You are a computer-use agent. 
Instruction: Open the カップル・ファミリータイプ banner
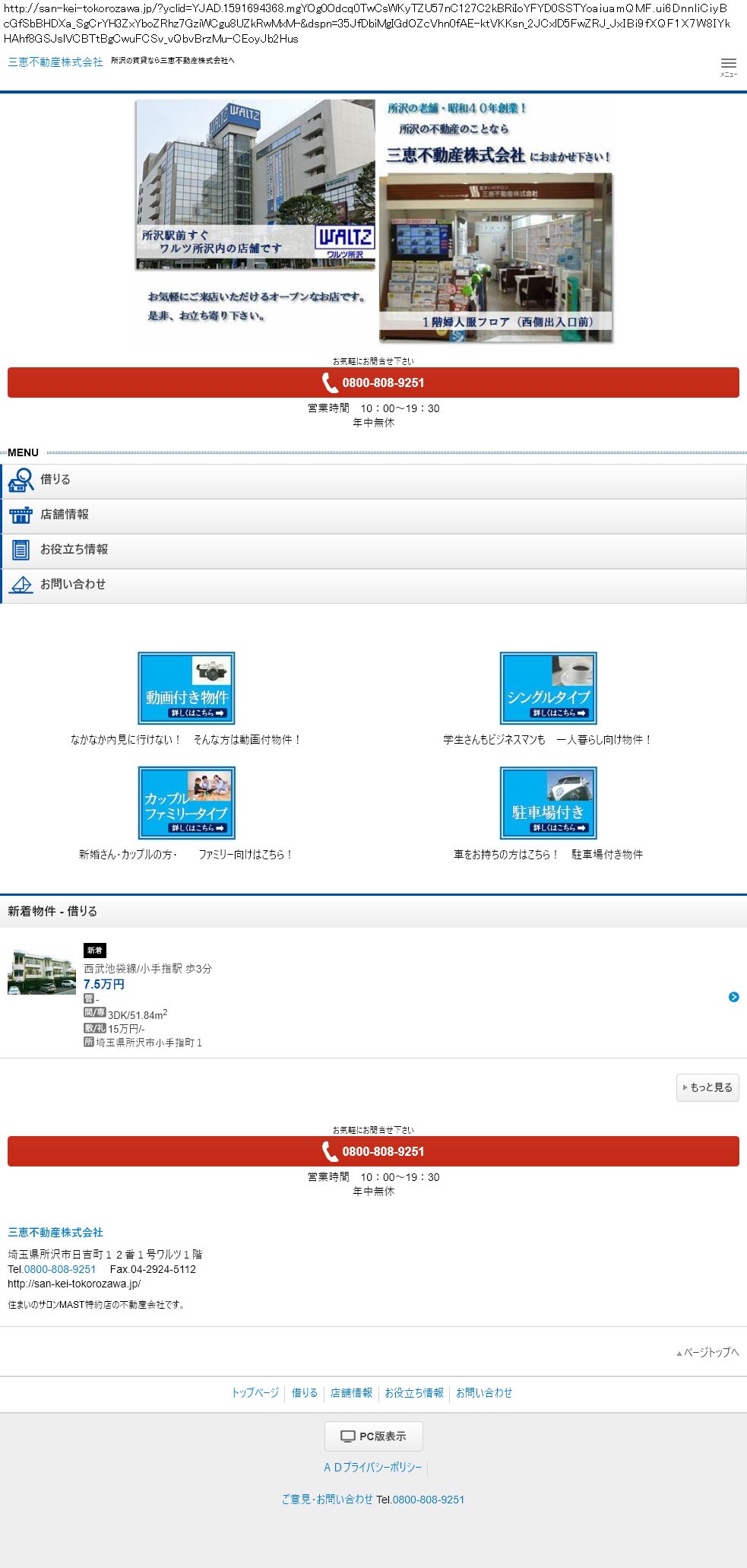point(186,802)
